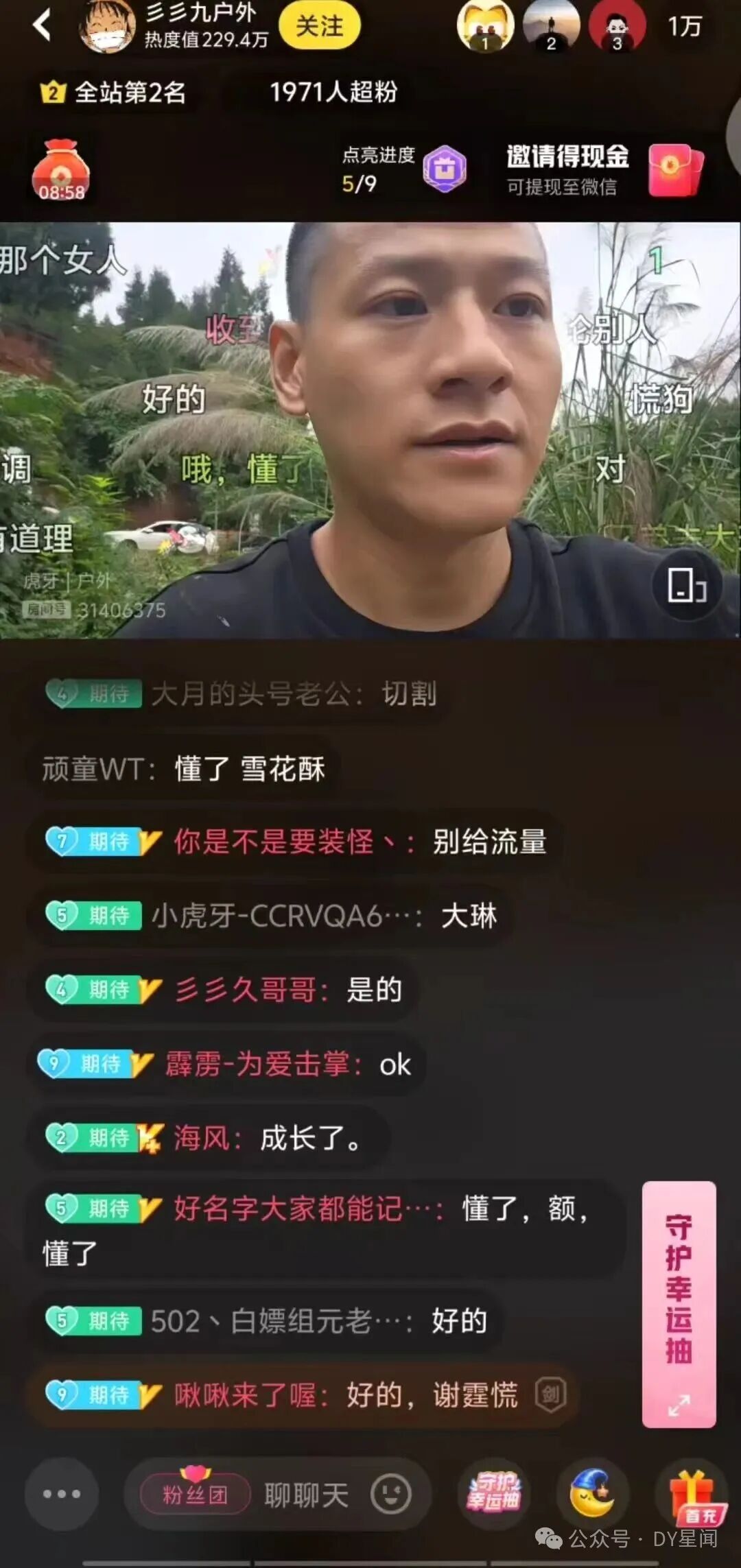The width and height of the screenshot is (741, 1568).
Task: Open the red lucky bag with timer
Action: [61, 170]
